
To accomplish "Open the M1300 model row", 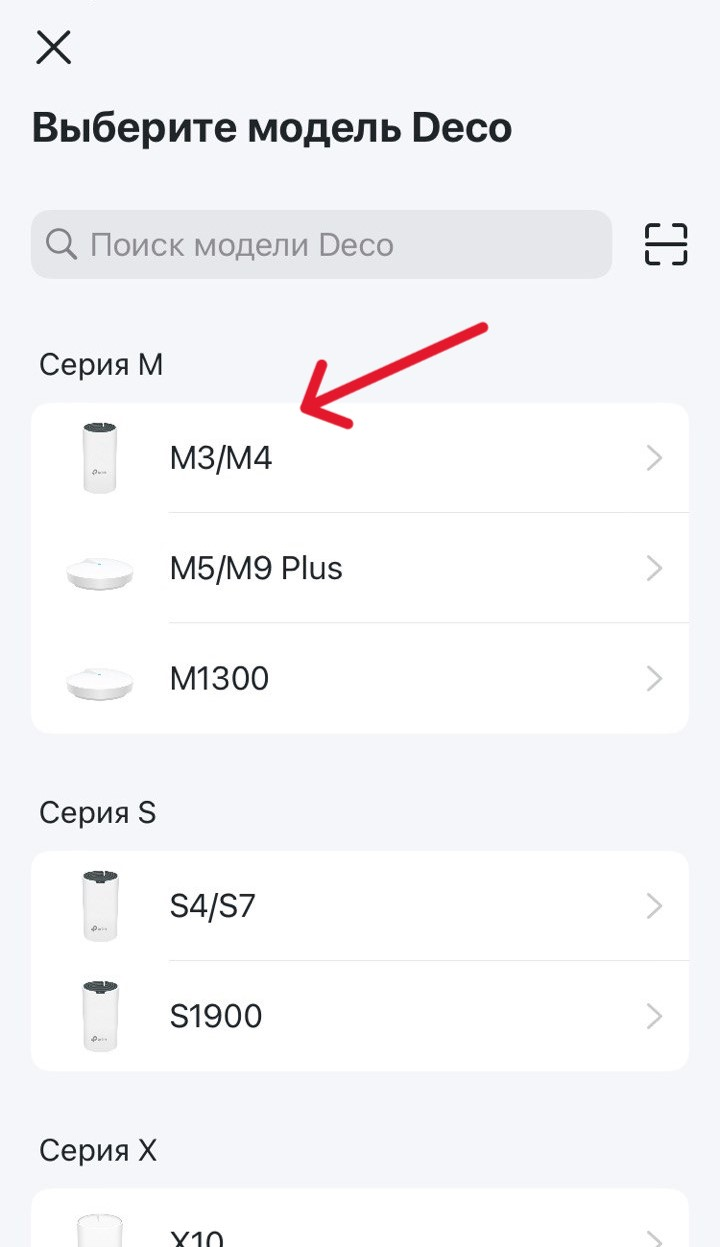I will pyautogui.click(x=360, y=679).
